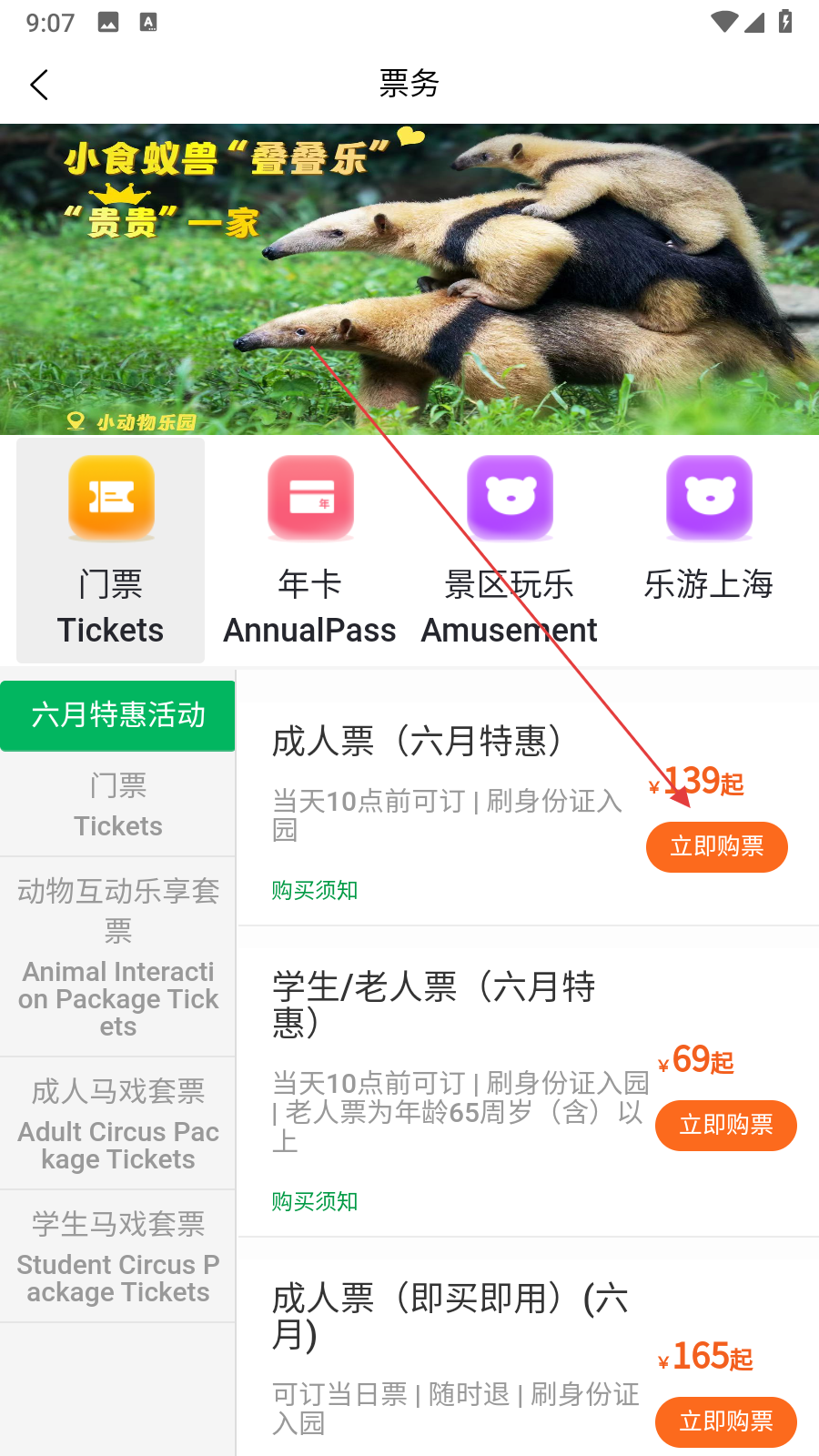Read 购买须知 for 成人票（六月特惠）

[x=315, y=890]
